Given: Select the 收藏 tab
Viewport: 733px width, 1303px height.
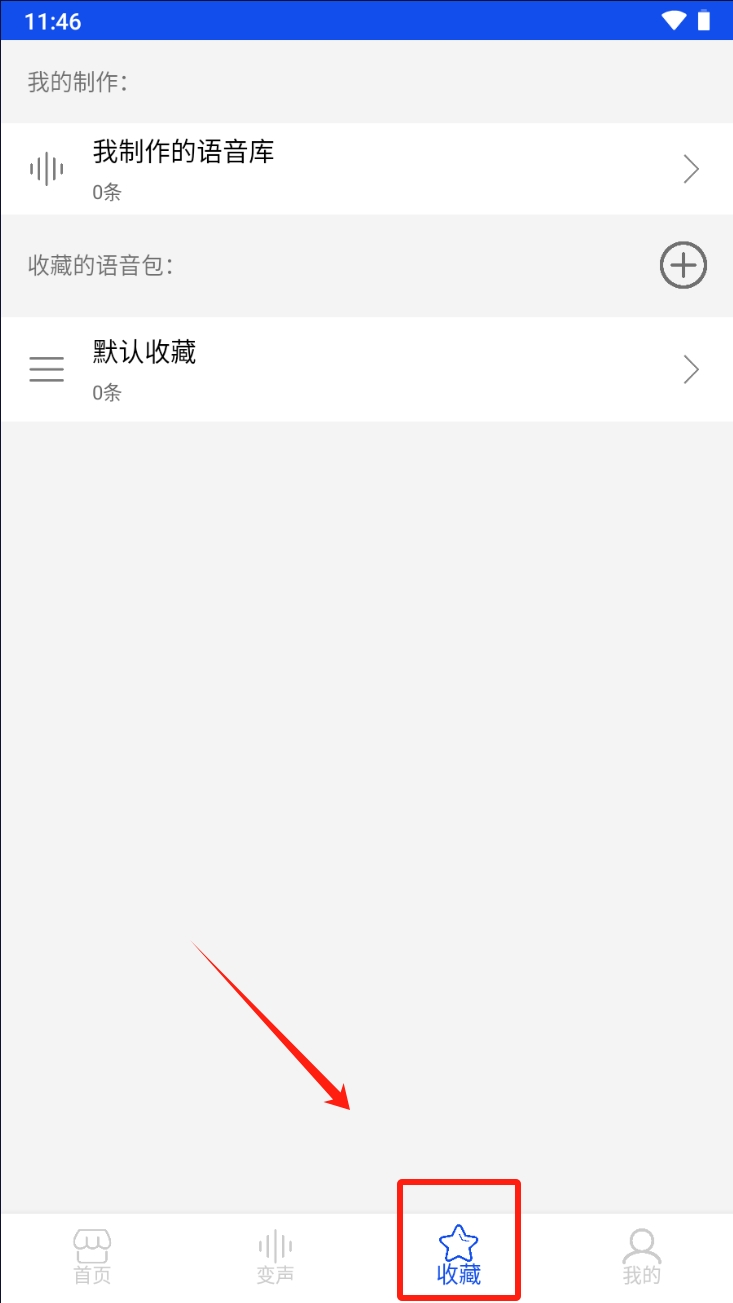Looking at the screenshot, I should [459, 1256].
